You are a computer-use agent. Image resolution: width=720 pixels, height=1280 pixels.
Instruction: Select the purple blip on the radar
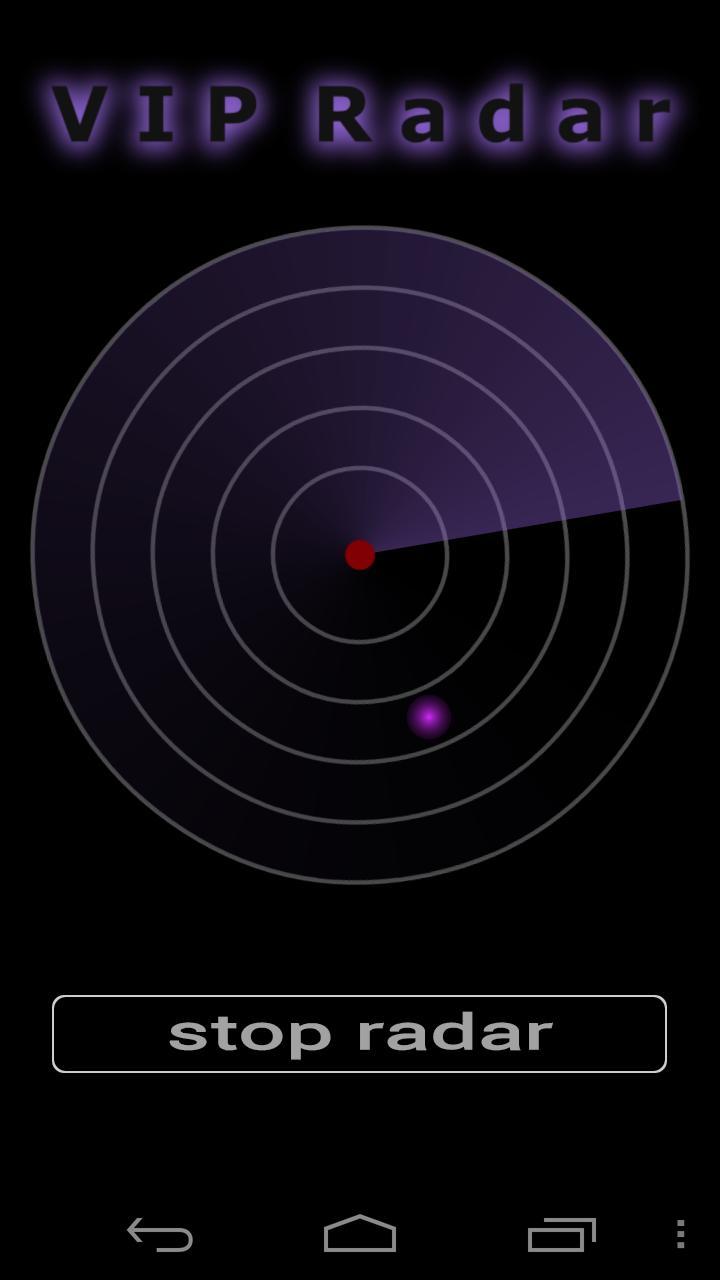[429, 719]
